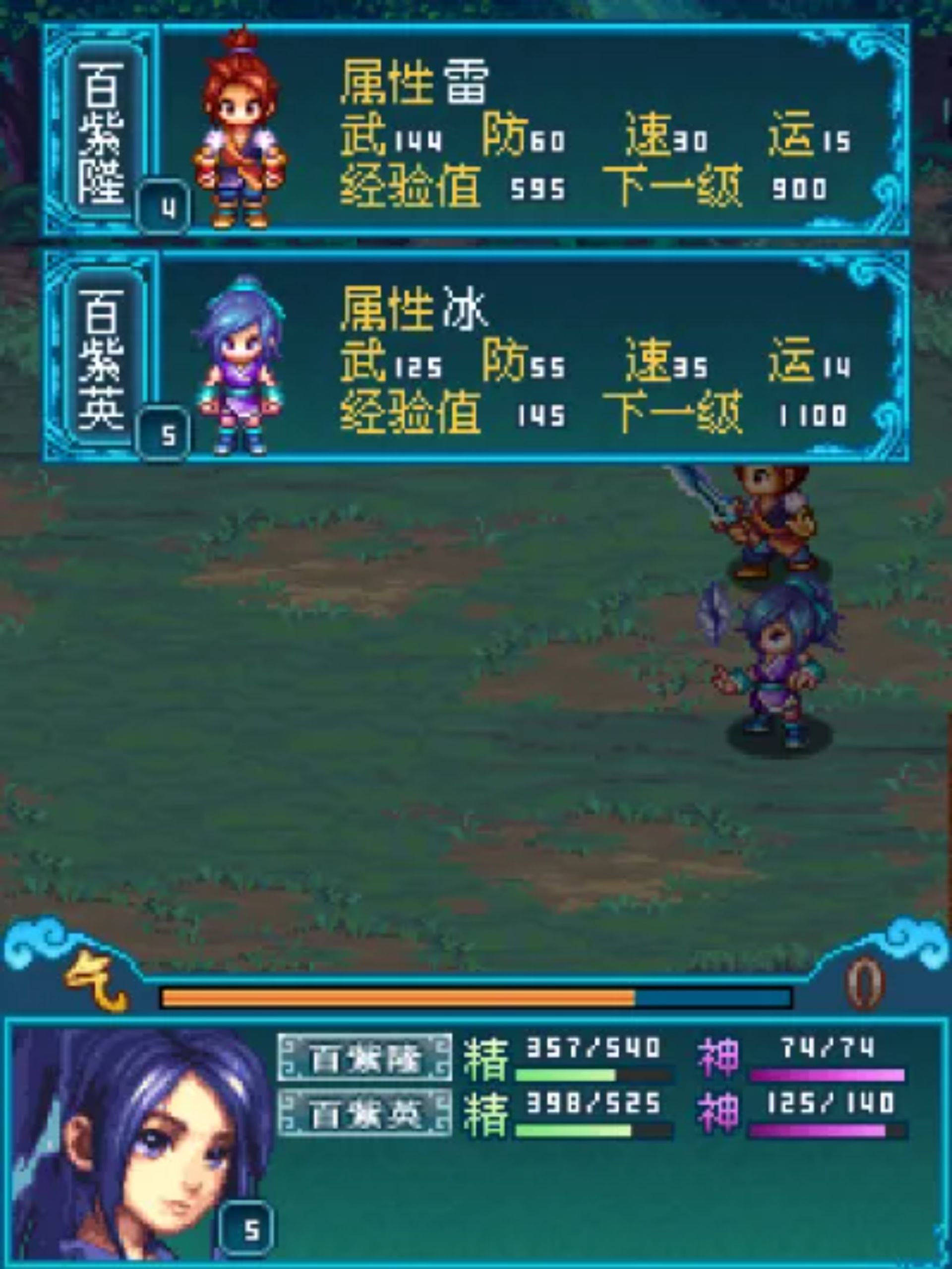The image size is (952, 1269).
Task: Open 百紫隆's thunder attribute stats card
Action: coord(476,129)
